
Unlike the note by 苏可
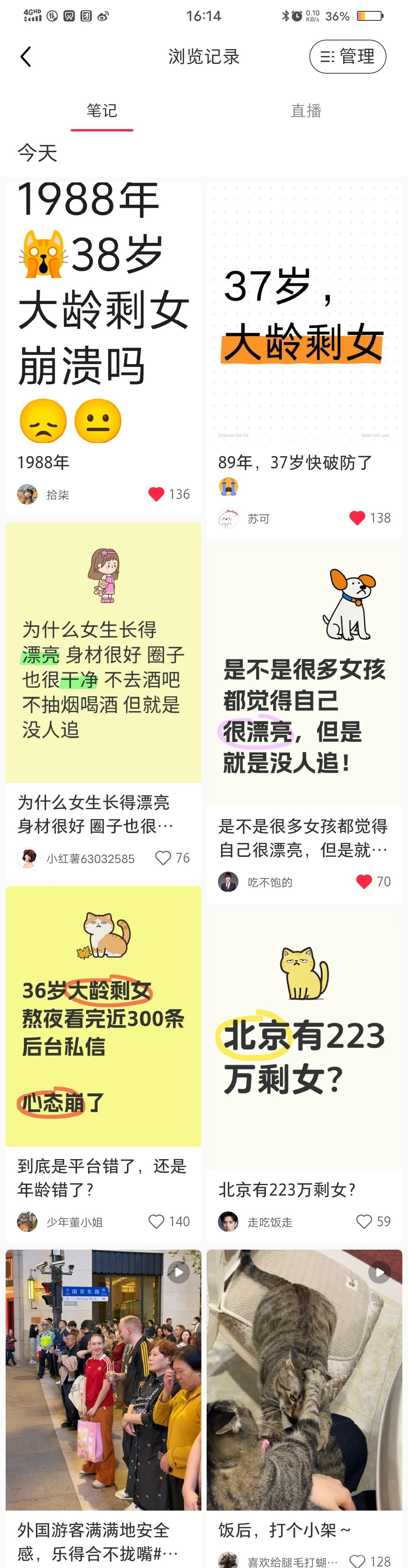357,518
